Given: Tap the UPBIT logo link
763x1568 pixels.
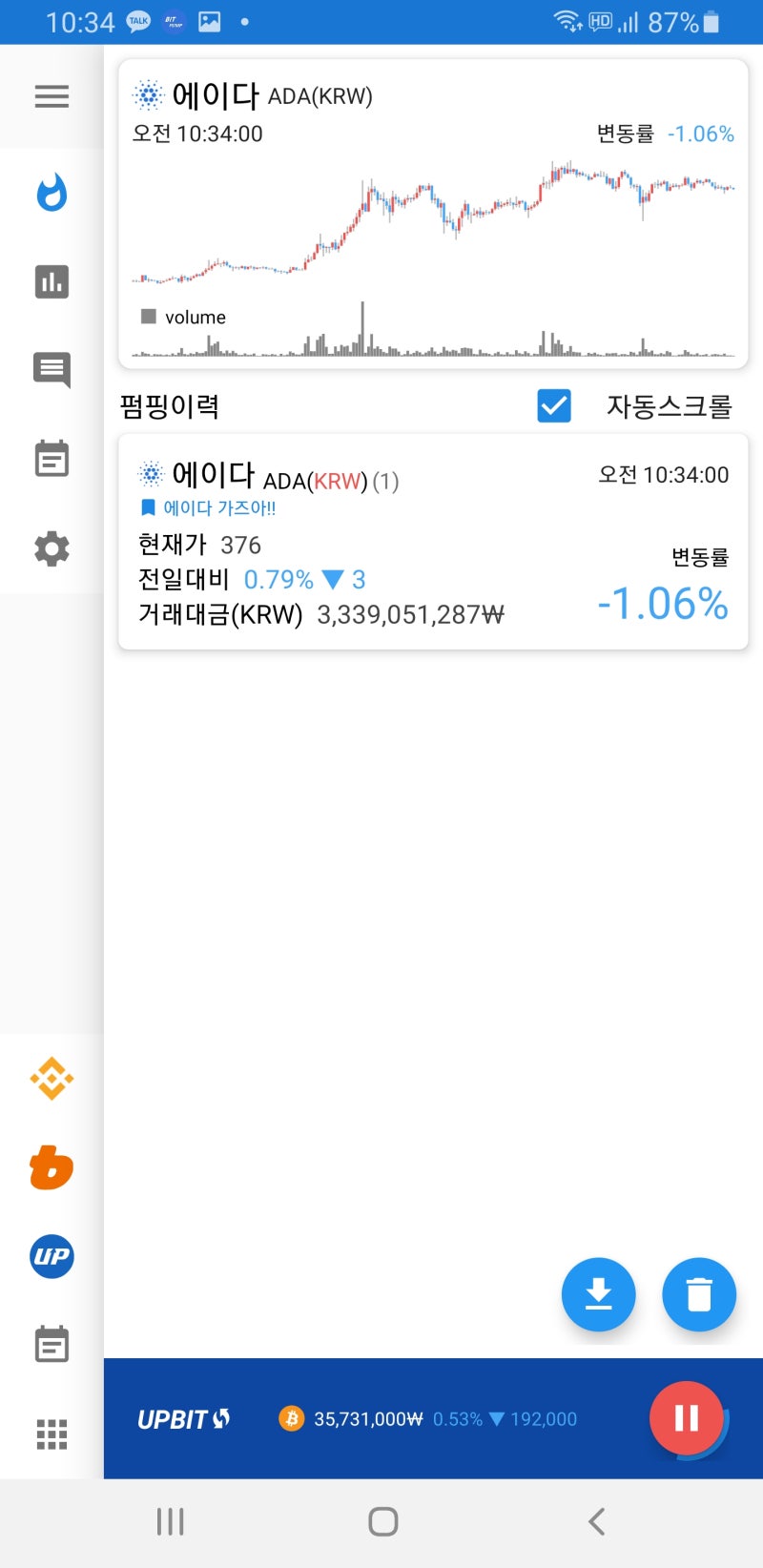Looking at the screenshot, I should click(182, 1418).
